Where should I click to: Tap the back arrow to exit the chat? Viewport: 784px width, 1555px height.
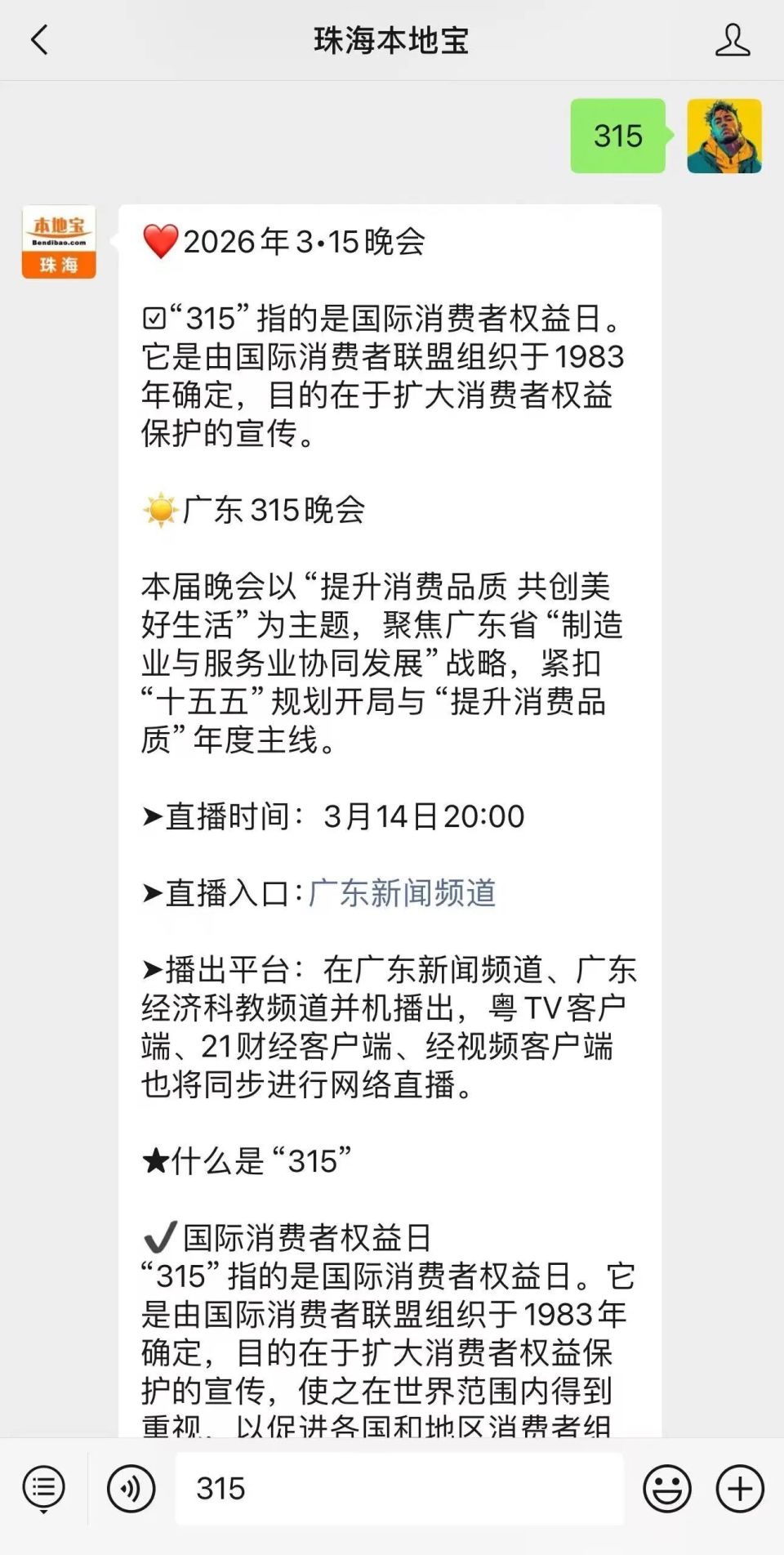[37, 39]
